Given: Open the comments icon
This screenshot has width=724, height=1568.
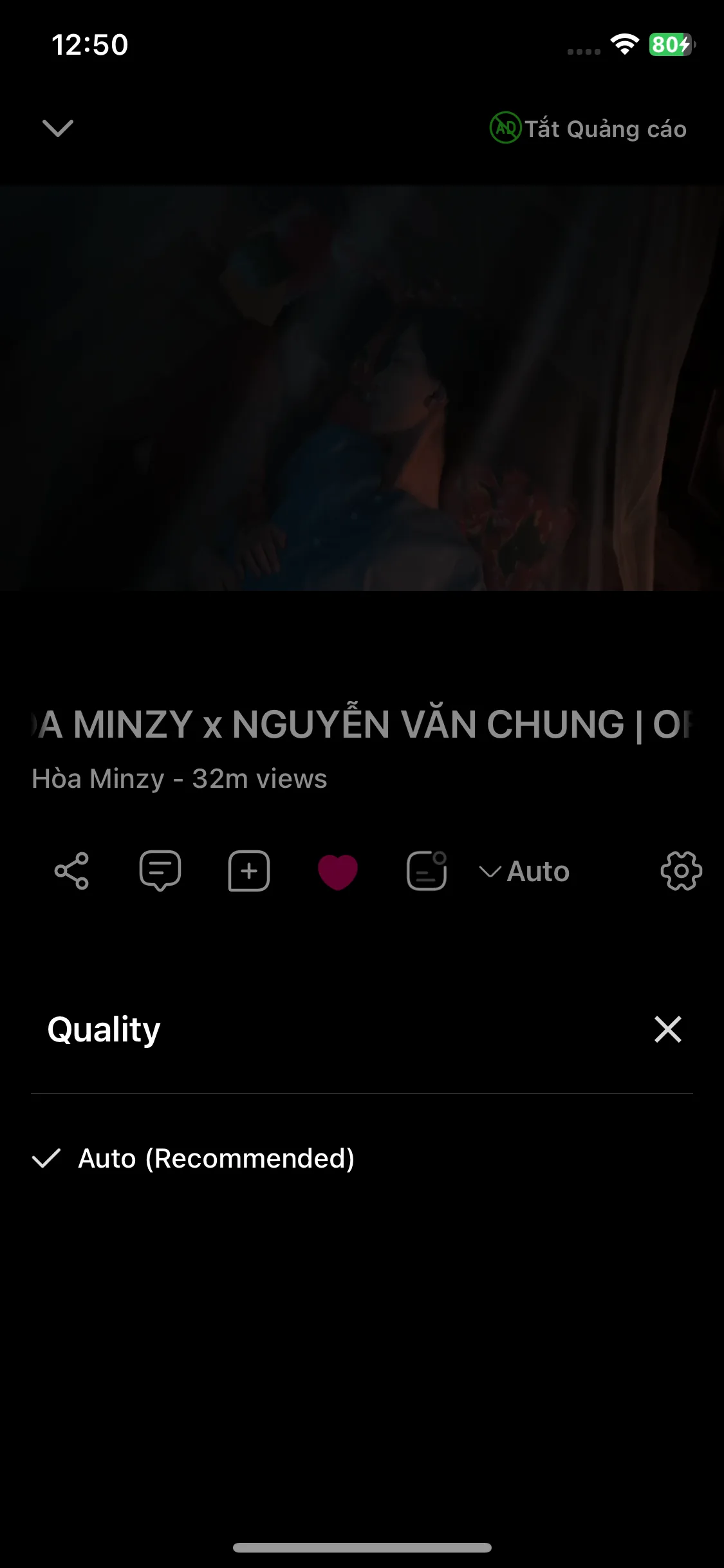Looking at the screenshot, I should 160,872.
